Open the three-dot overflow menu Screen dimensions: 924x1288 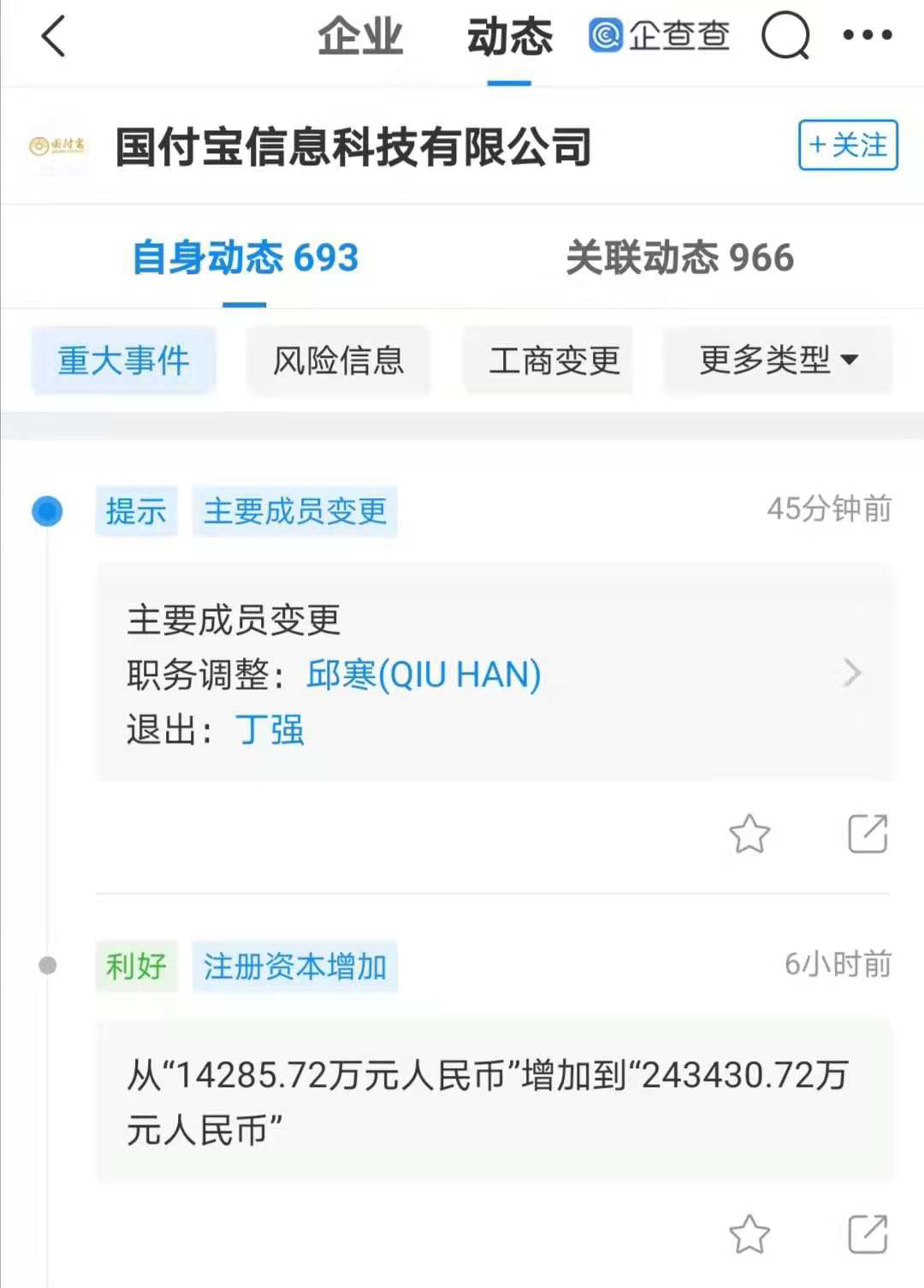click(867, 36)
